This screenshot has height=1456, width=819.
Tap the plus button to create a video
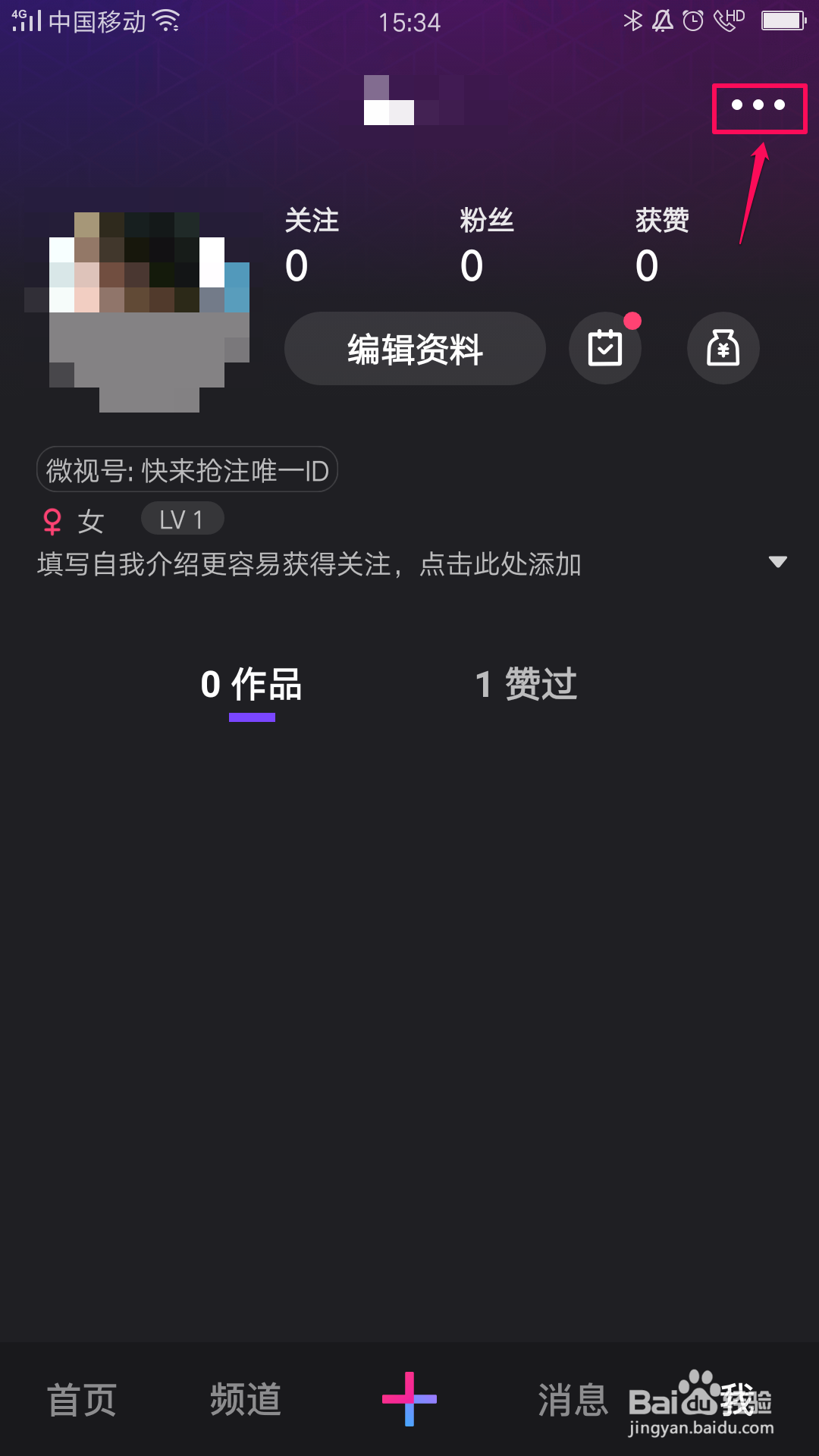coord(409,1401)
